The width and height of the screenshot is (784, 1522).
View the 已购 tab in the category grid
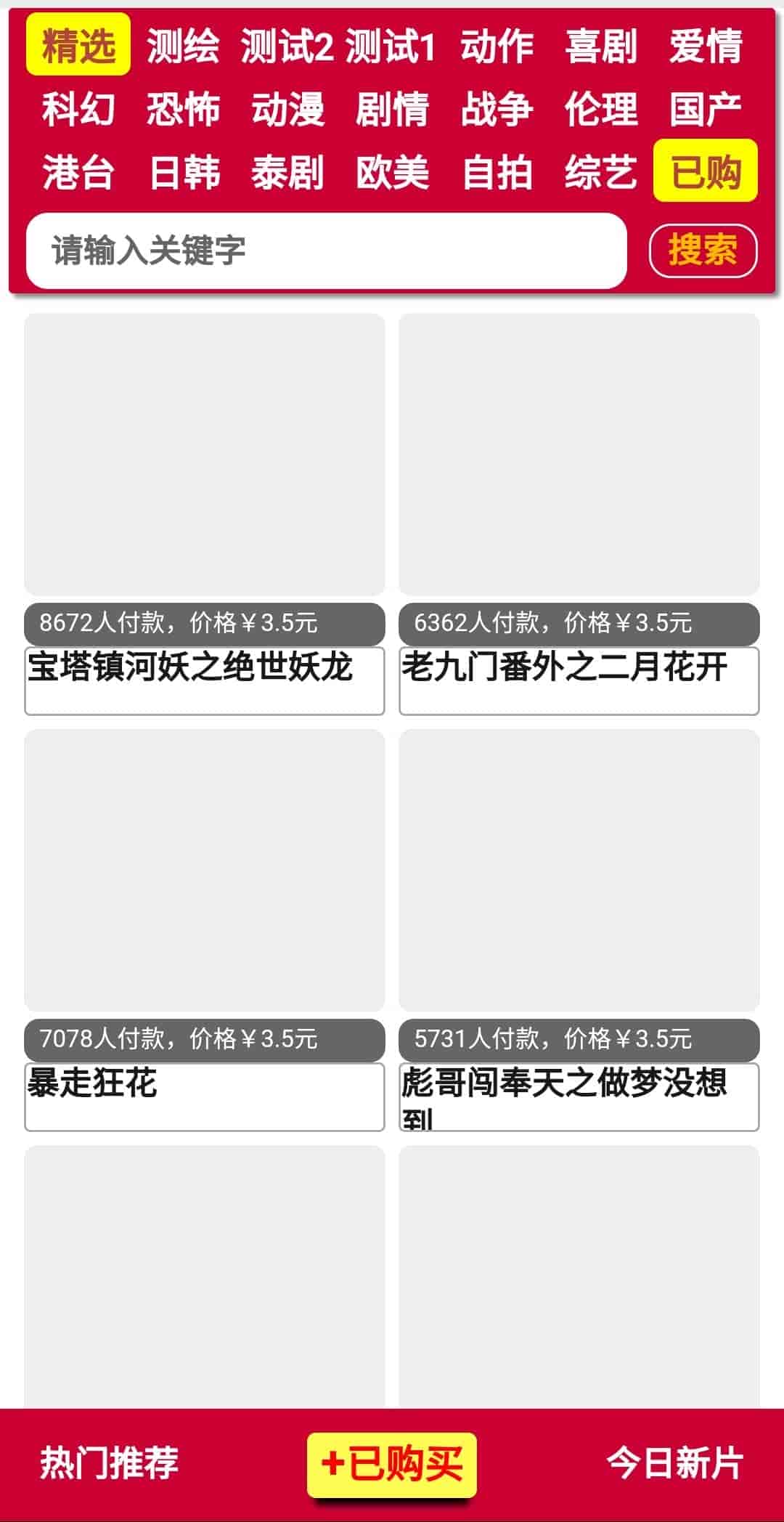(x=706, y=171)
